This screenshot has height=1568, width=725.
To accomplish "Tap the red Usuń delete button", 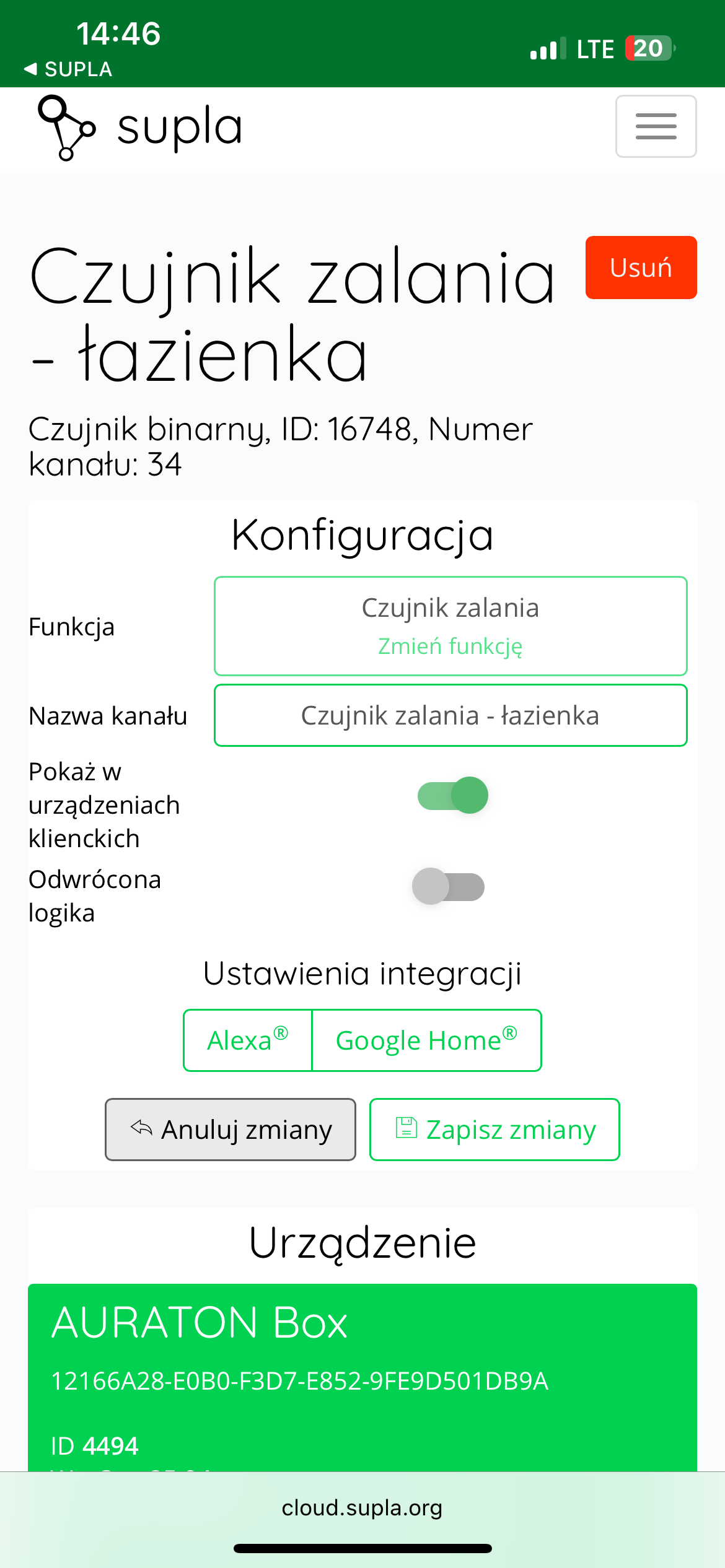I will click(641, 268).
